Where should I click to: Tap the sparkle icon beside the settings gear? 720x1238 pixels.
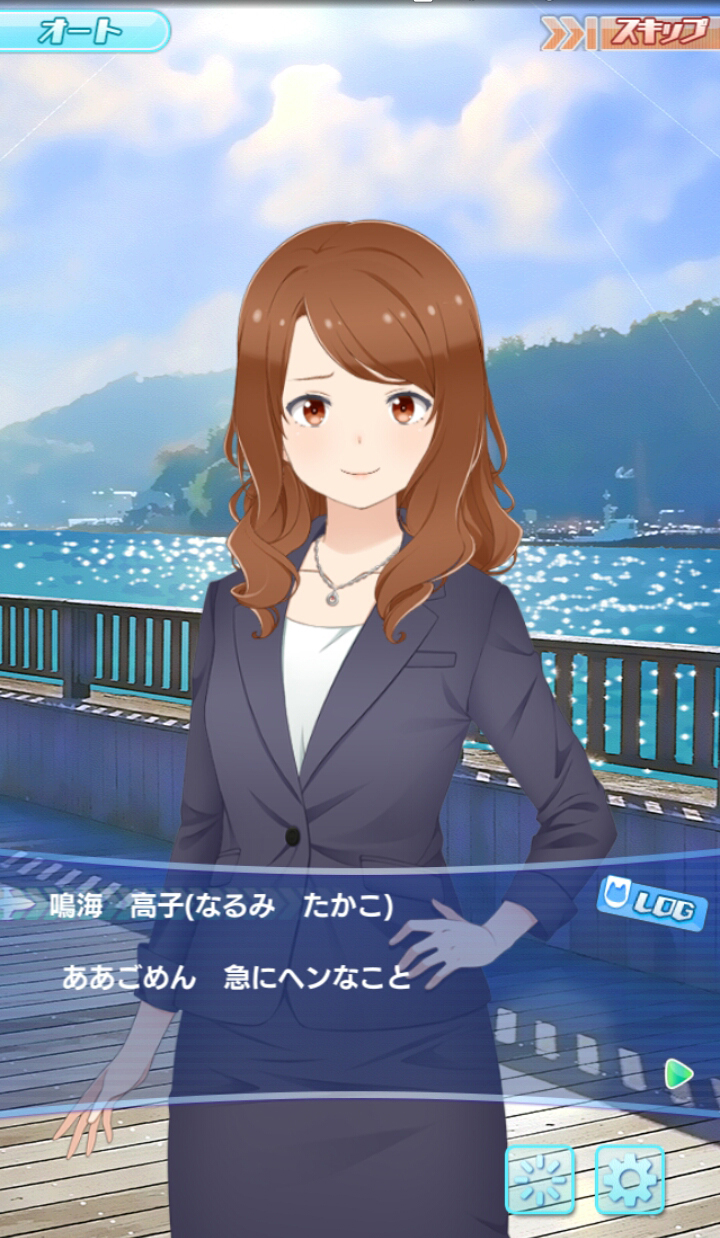coord(540,1180)
